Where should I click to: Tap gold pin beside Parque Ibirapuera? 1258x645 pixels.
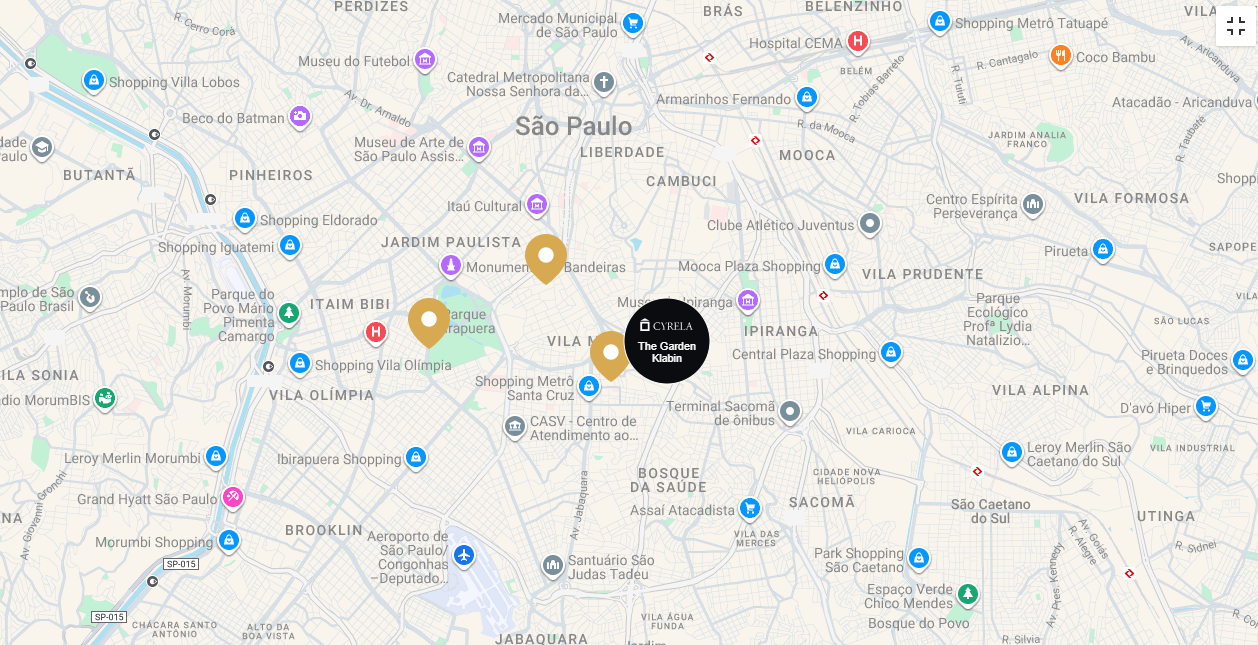[x=429, y=320]
